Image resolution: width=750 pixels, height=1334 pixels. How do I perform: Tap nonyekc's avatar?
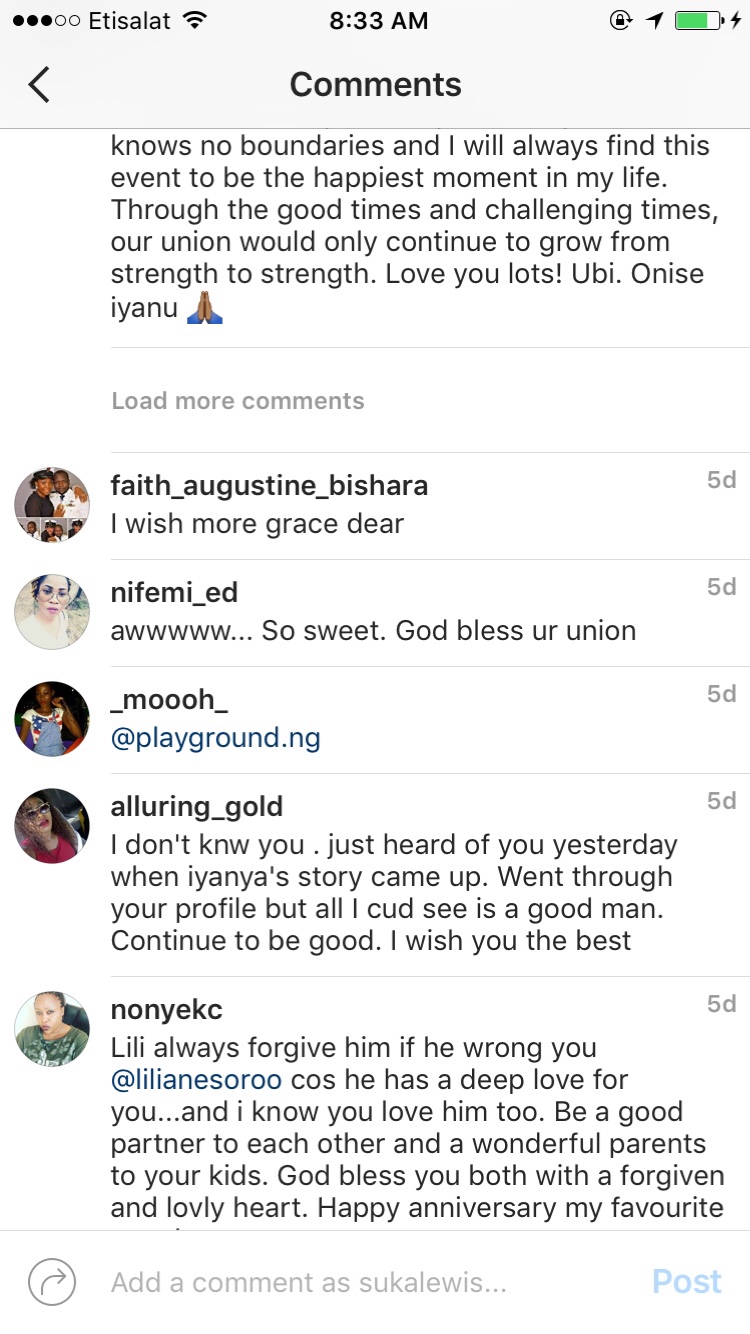coord(52,1029)
